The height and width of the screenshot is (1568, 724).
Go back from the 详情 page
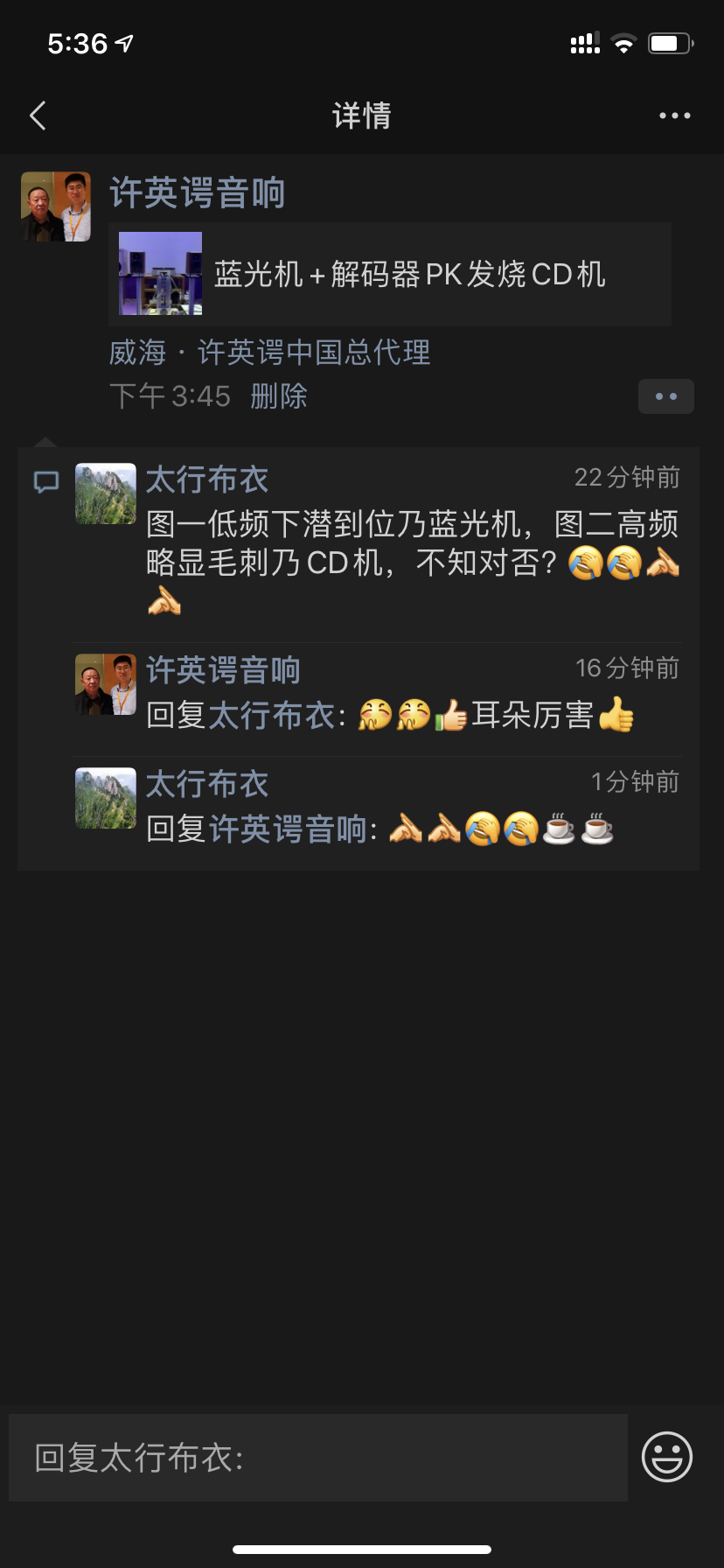click(38, 115)
